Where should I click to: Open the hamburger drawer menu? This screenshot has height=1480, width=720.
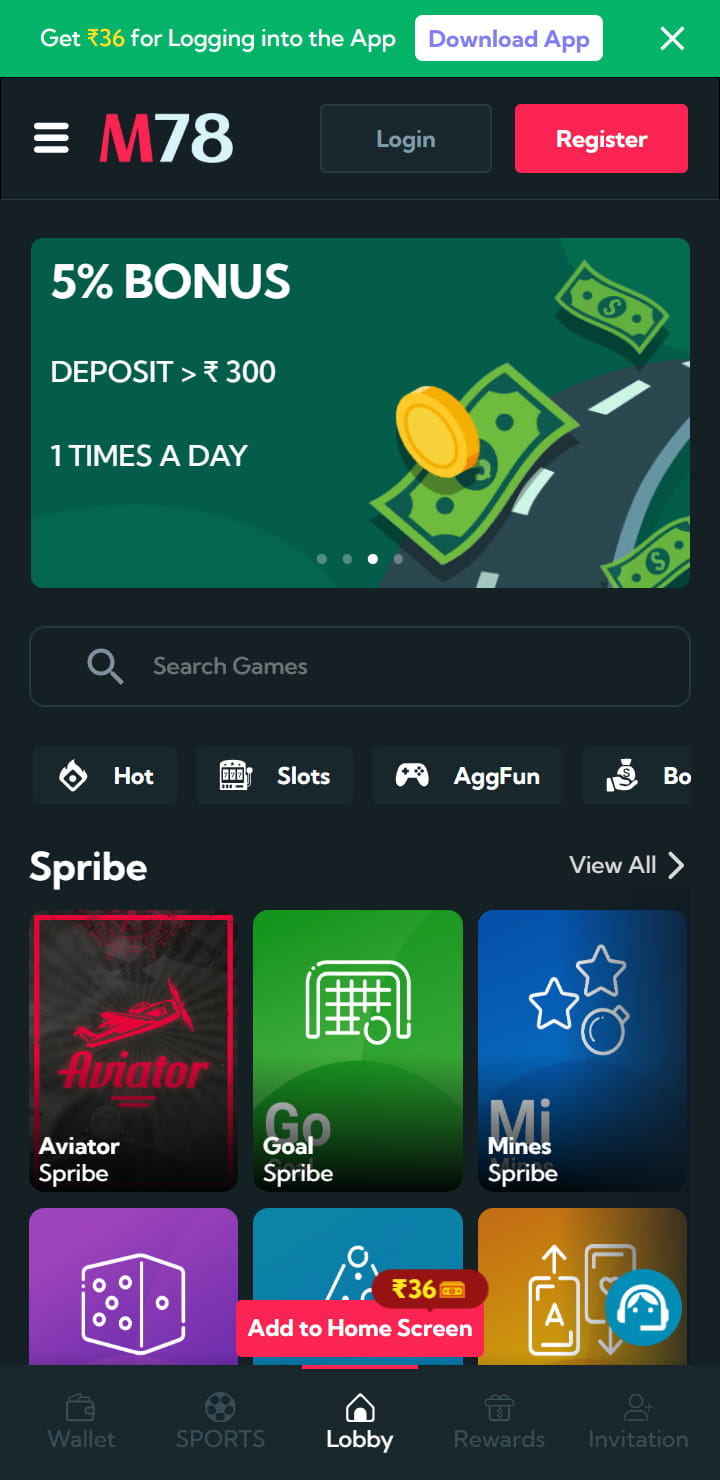(x=51, y=138)
